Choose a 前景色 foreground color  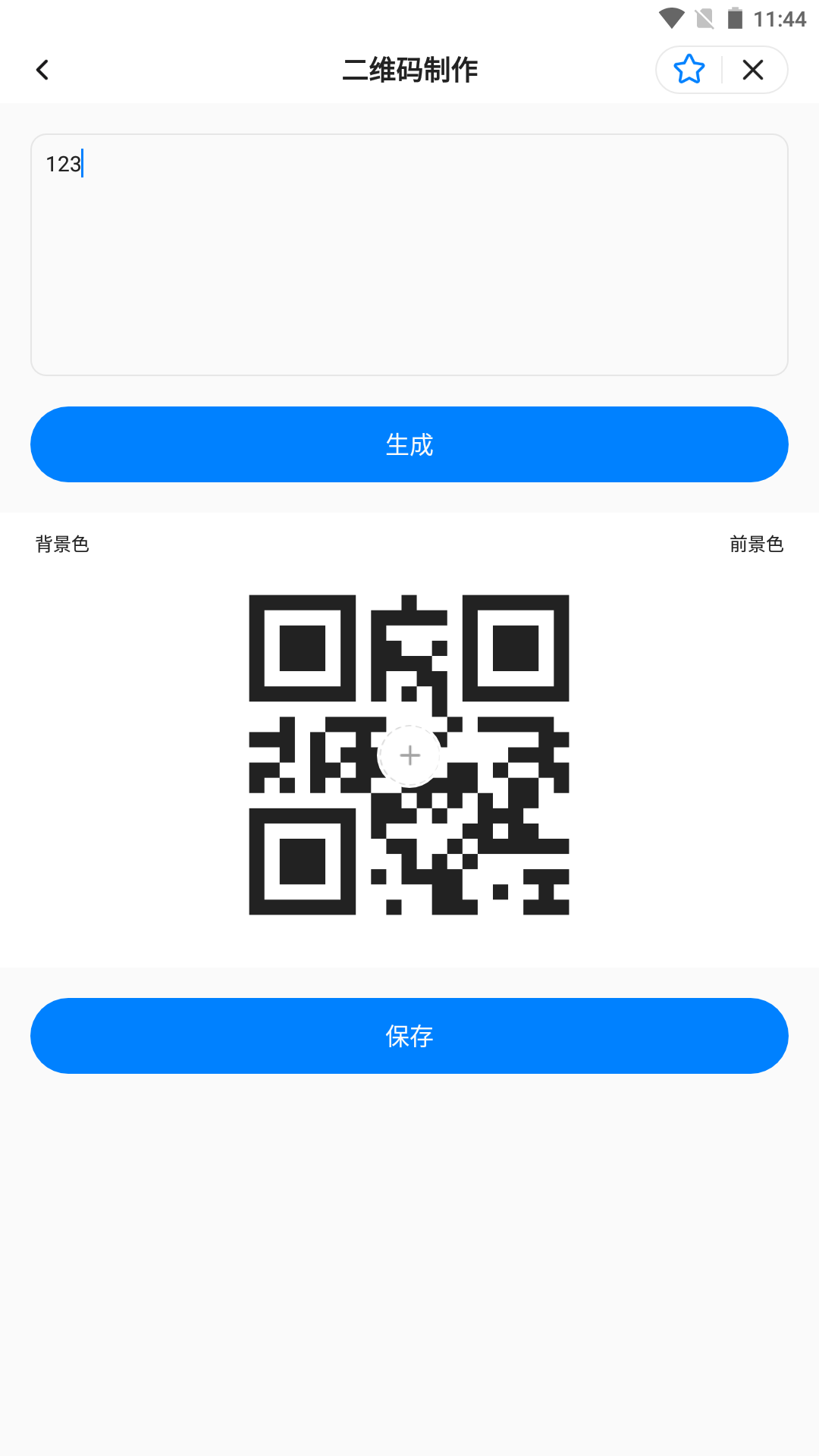click(x=756, y=544)
